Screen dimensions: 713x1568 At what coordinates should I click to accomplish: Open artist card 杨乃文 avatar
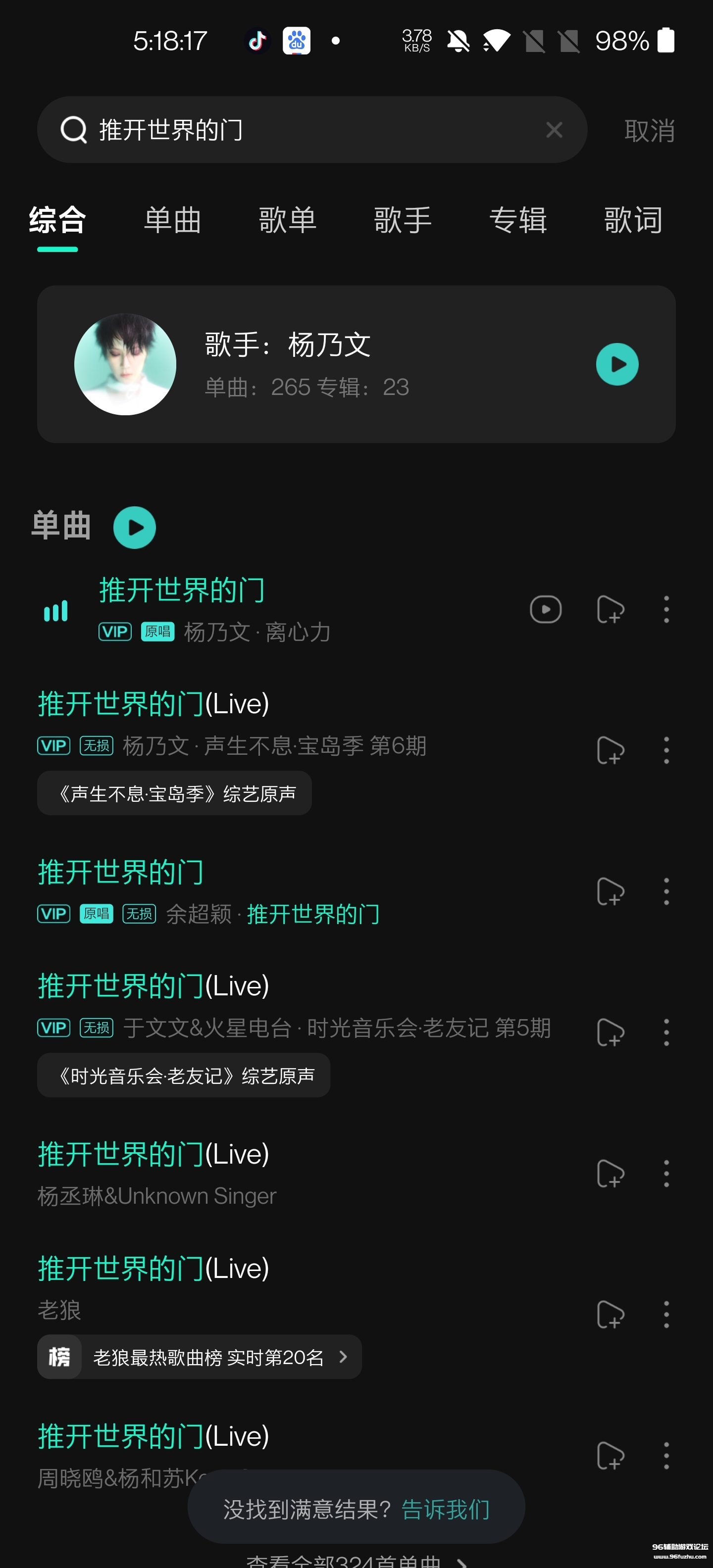[125, 363]
